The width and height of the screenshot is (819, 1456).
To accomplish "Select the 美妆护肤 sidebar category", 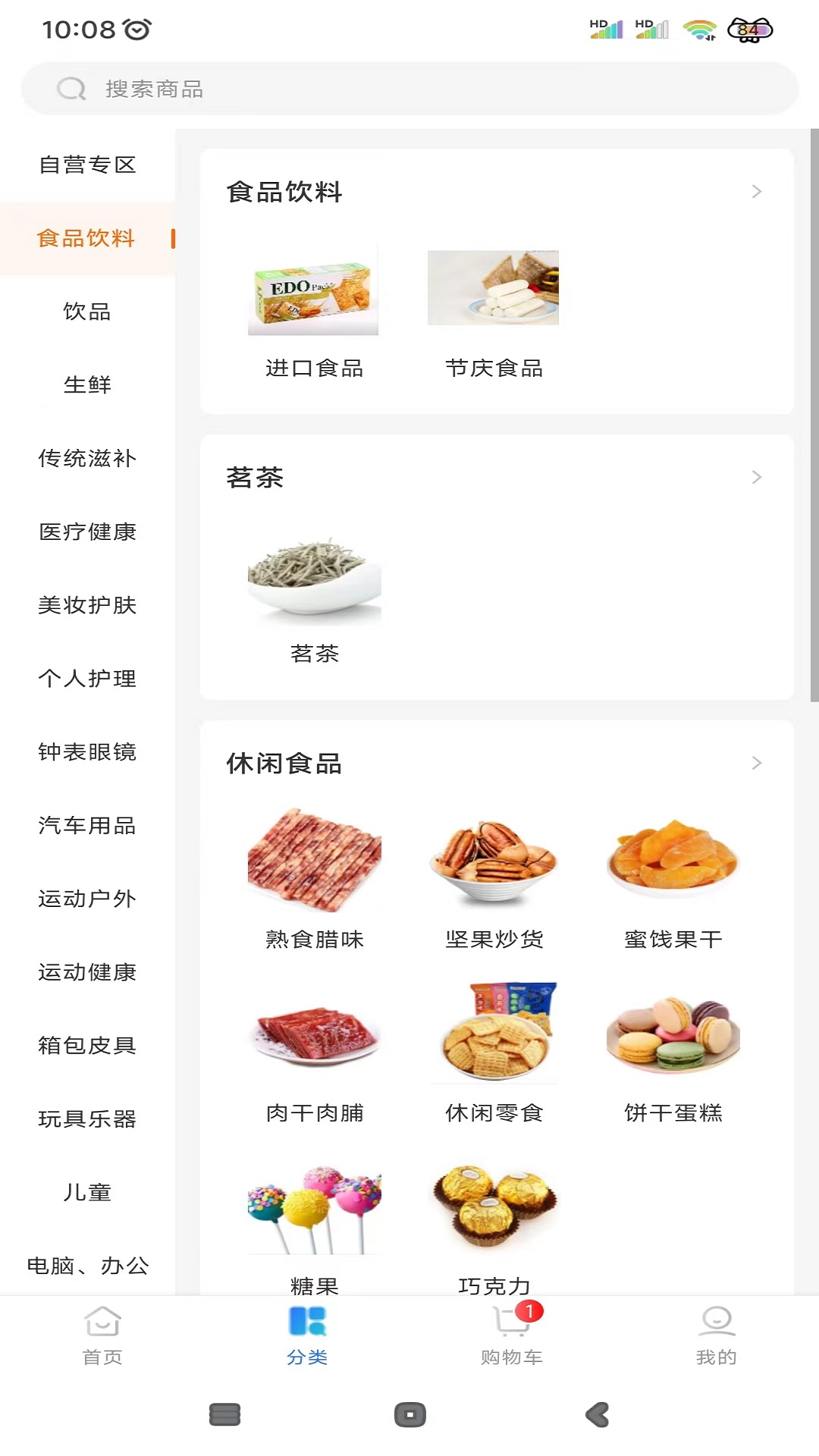I will tap(87, 606).
